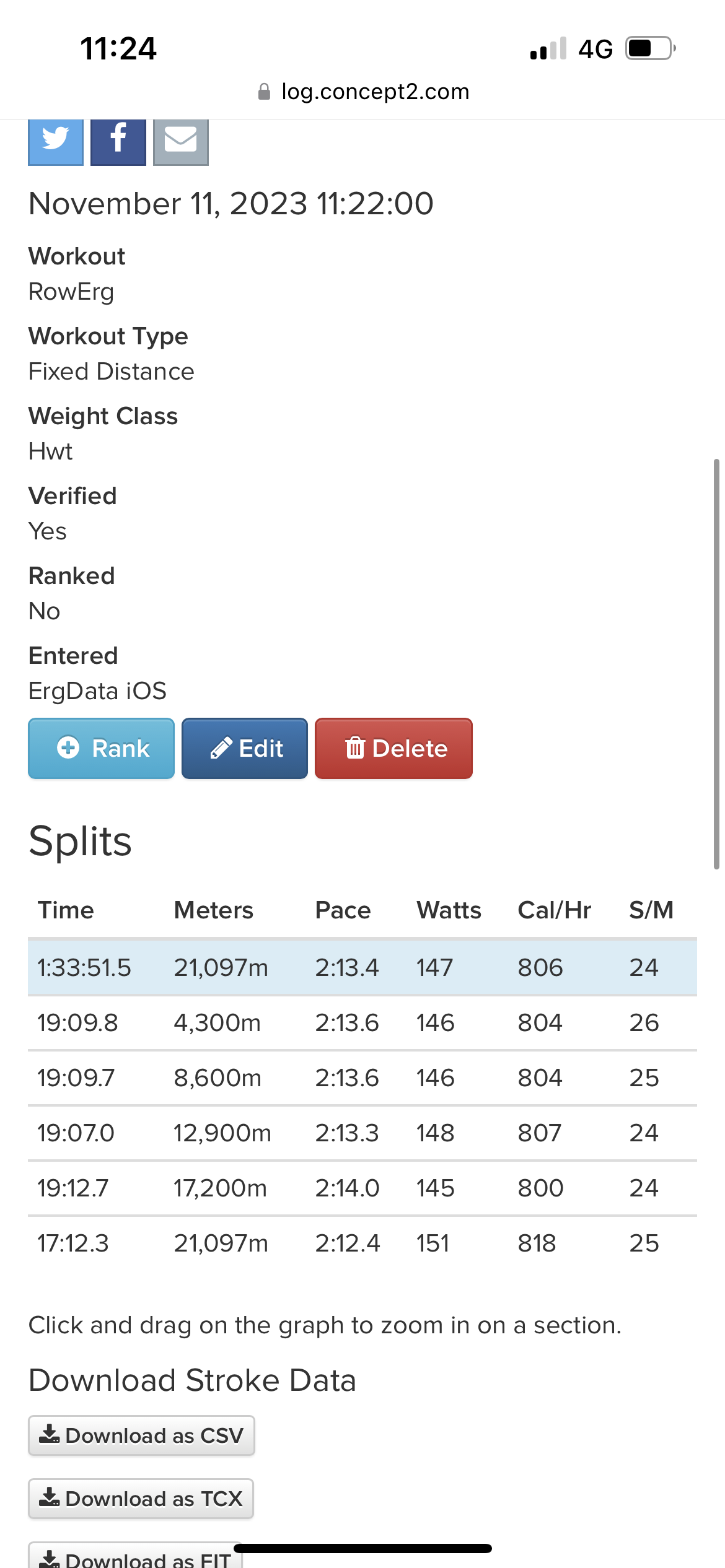Screen dimensions: 725x1568
Task: Download stroke data as FIT
Action: [135, 1556]
